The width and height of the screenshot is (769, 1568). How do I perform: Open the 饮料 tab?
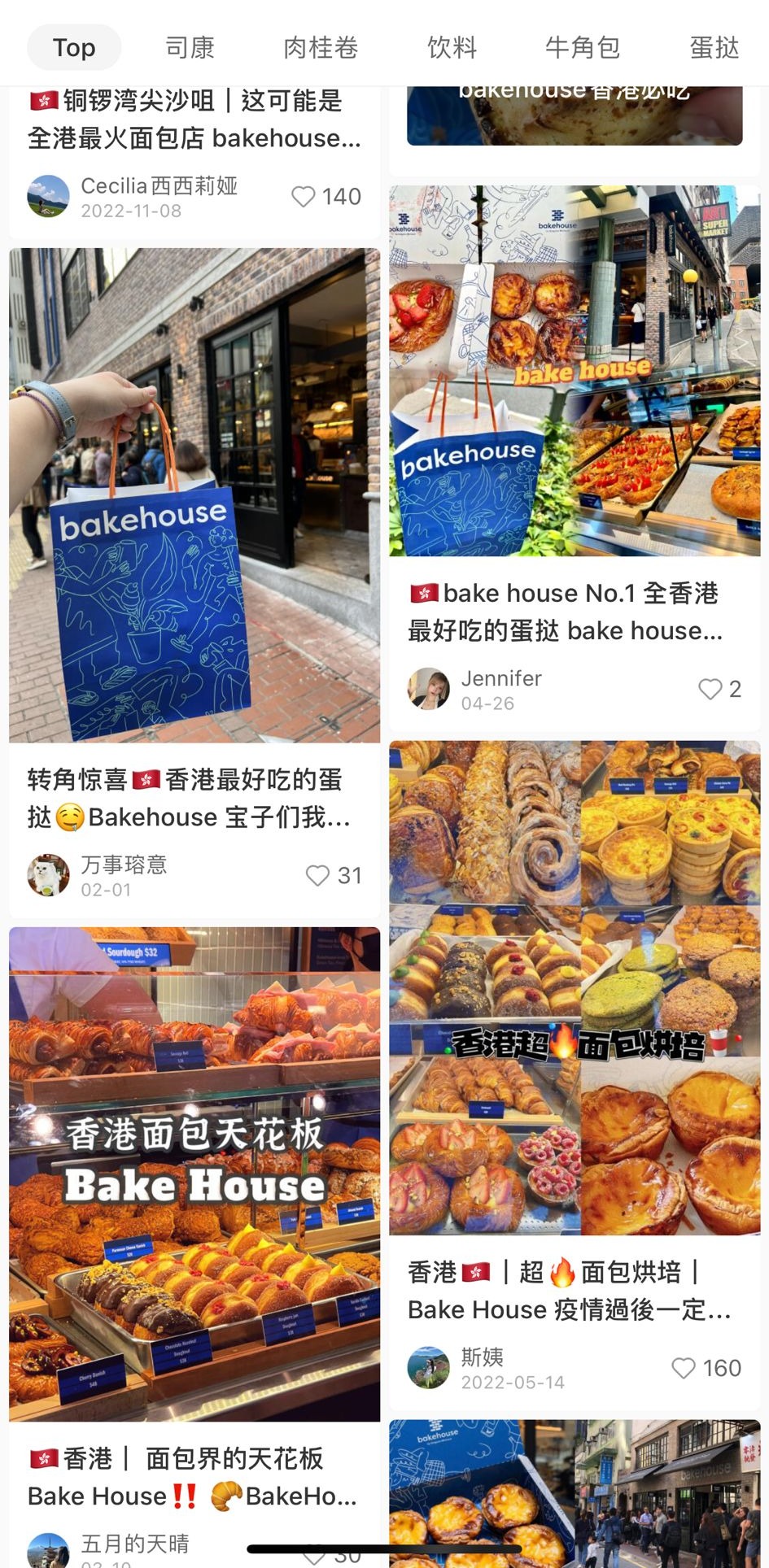tap(452, 48)
